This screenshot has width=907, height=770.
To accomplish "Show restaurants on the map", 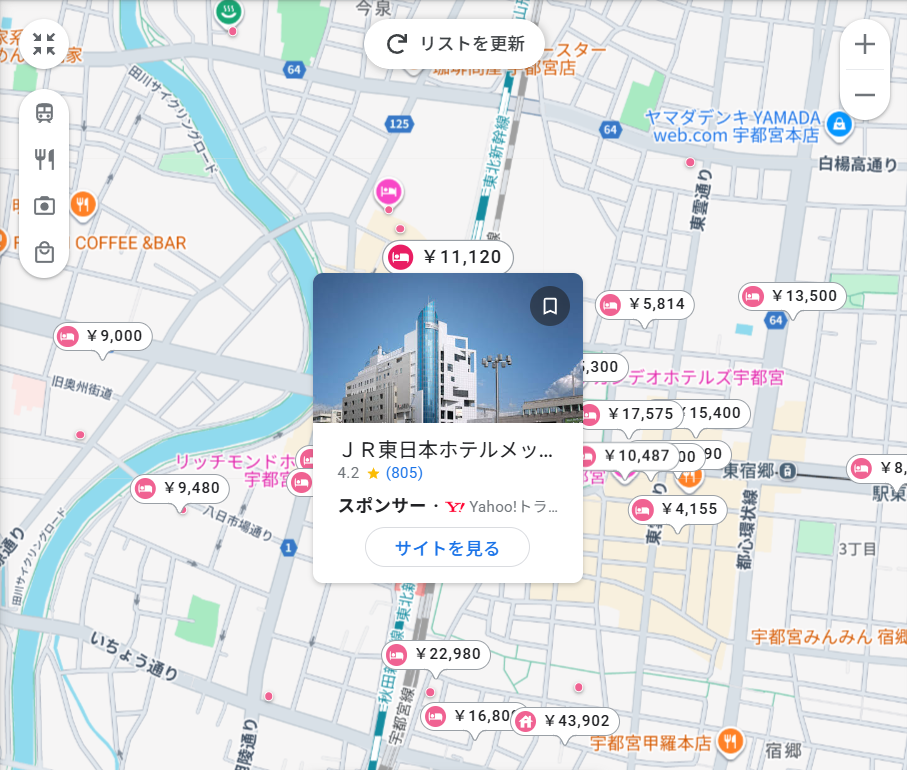I will pos(44,159).
